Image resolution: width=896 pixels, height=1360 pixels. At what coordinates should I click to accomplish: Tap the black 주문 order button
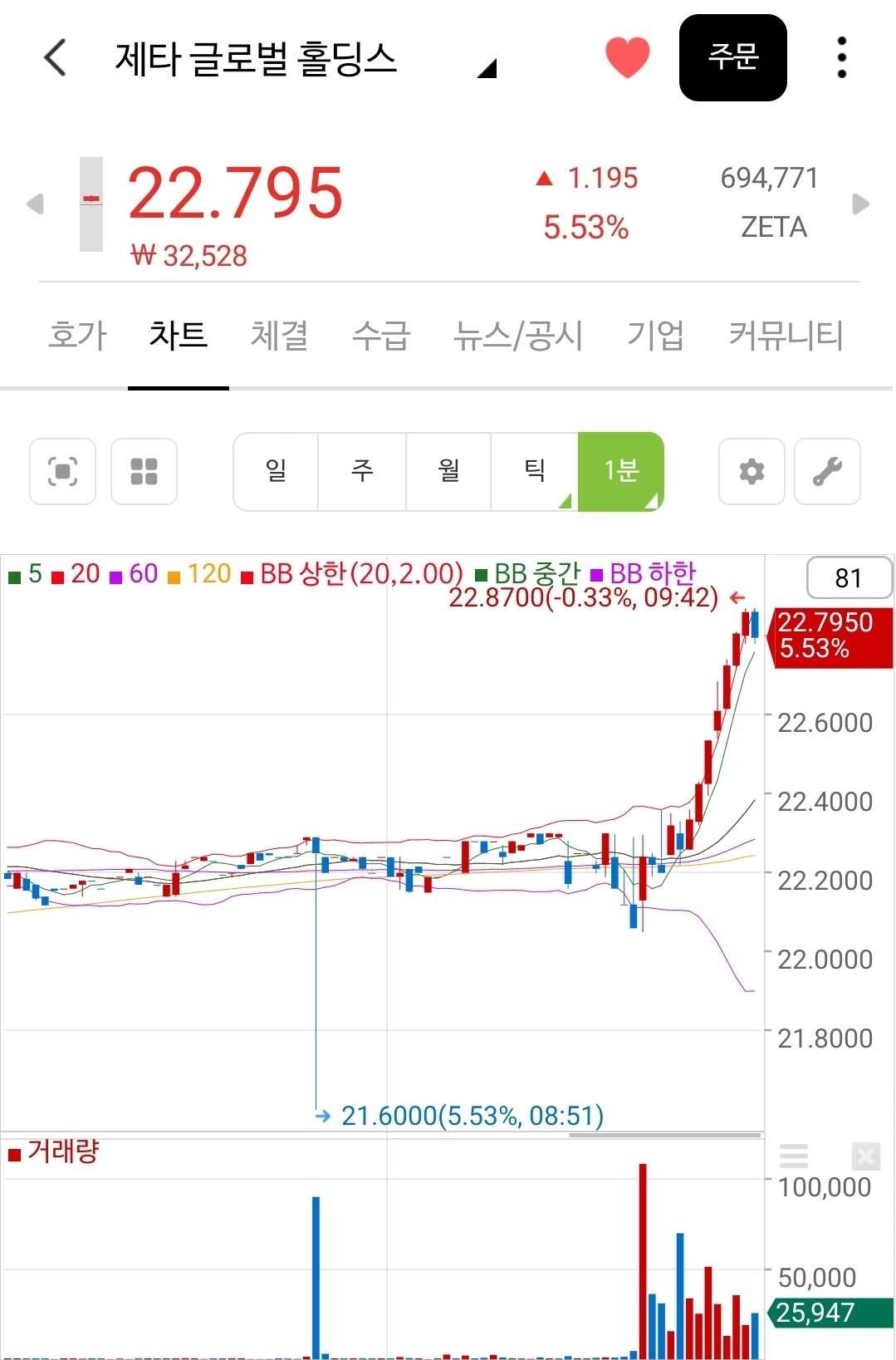click(x=733, y=57)
